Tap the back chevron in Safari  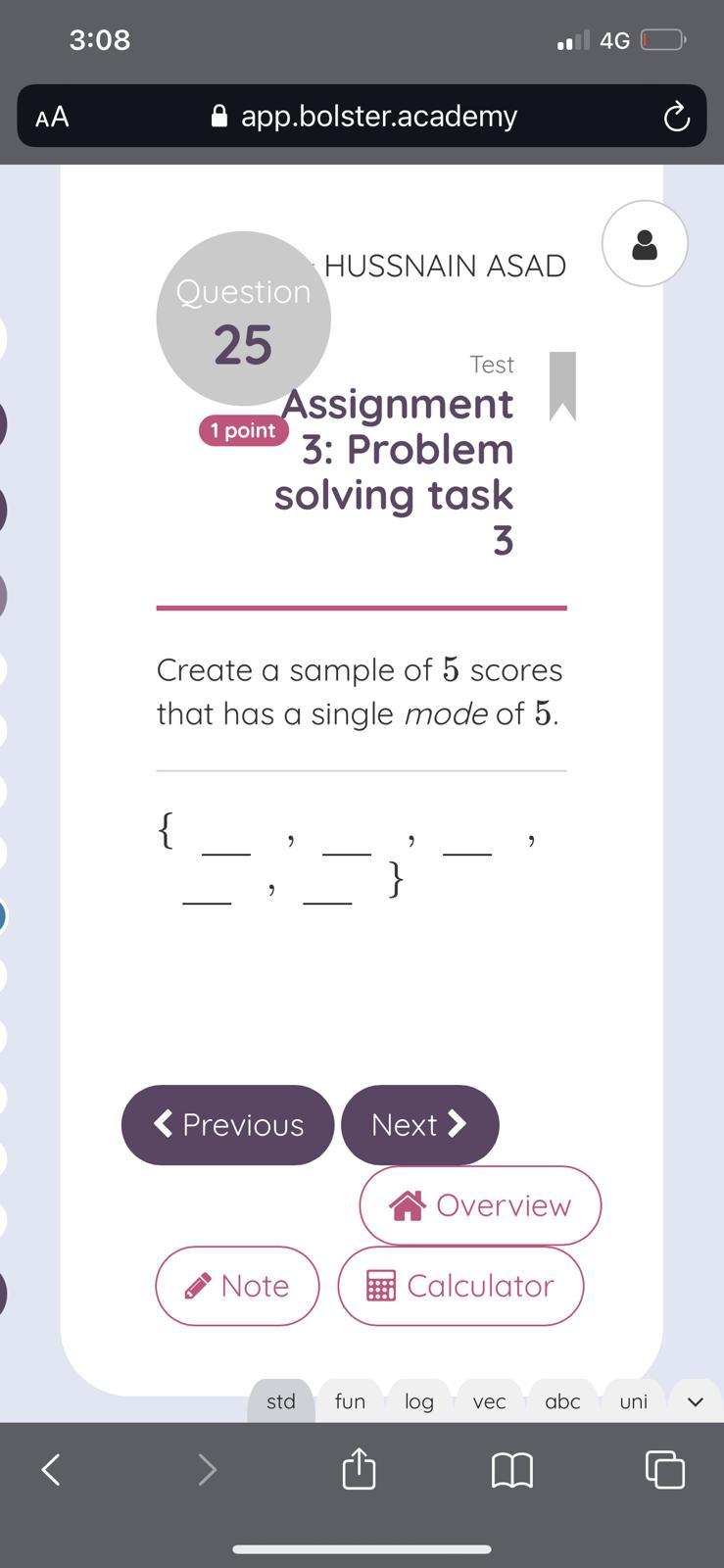point(51,1469)
